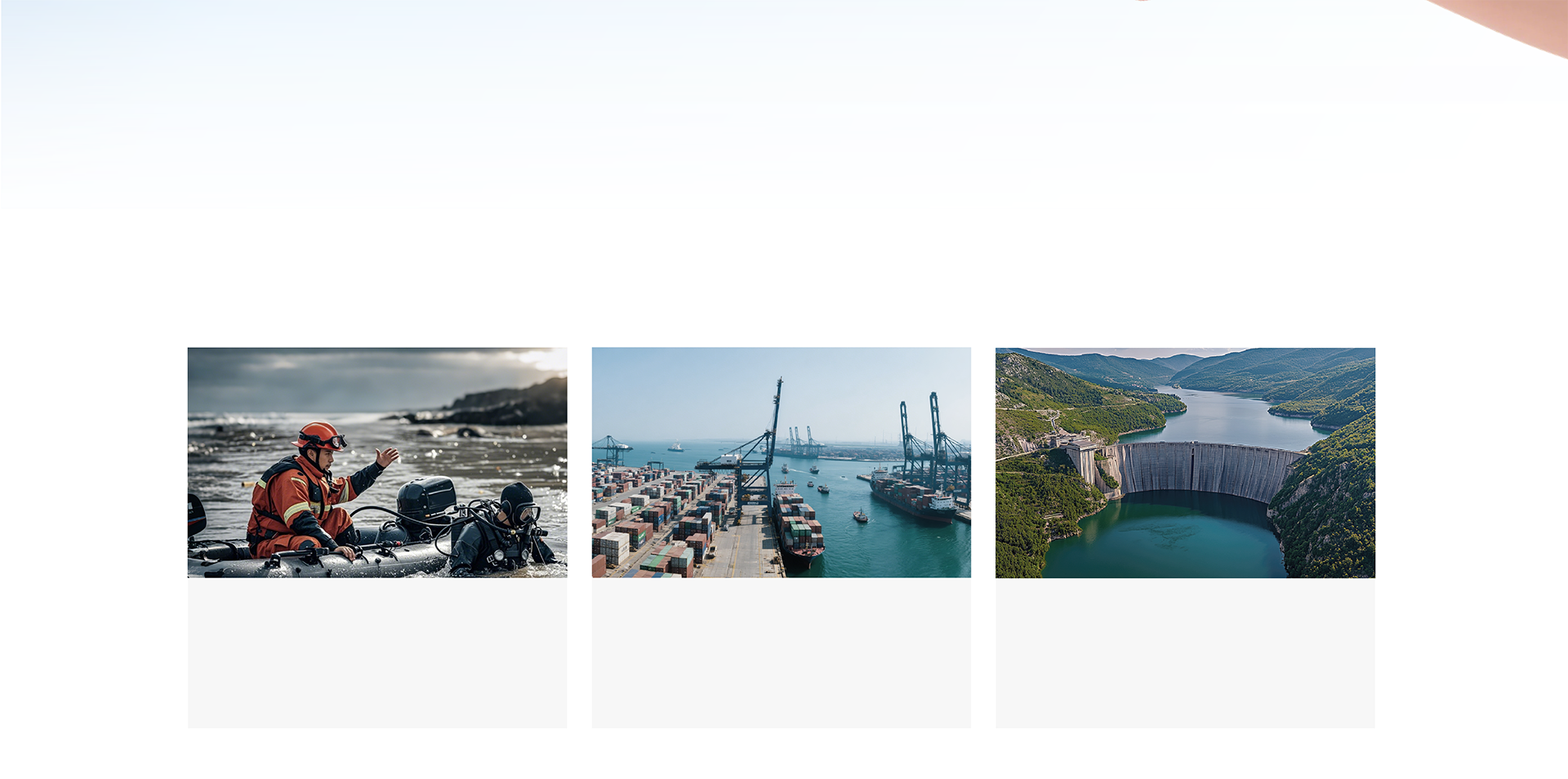Open the container port card

pos(781,463)
